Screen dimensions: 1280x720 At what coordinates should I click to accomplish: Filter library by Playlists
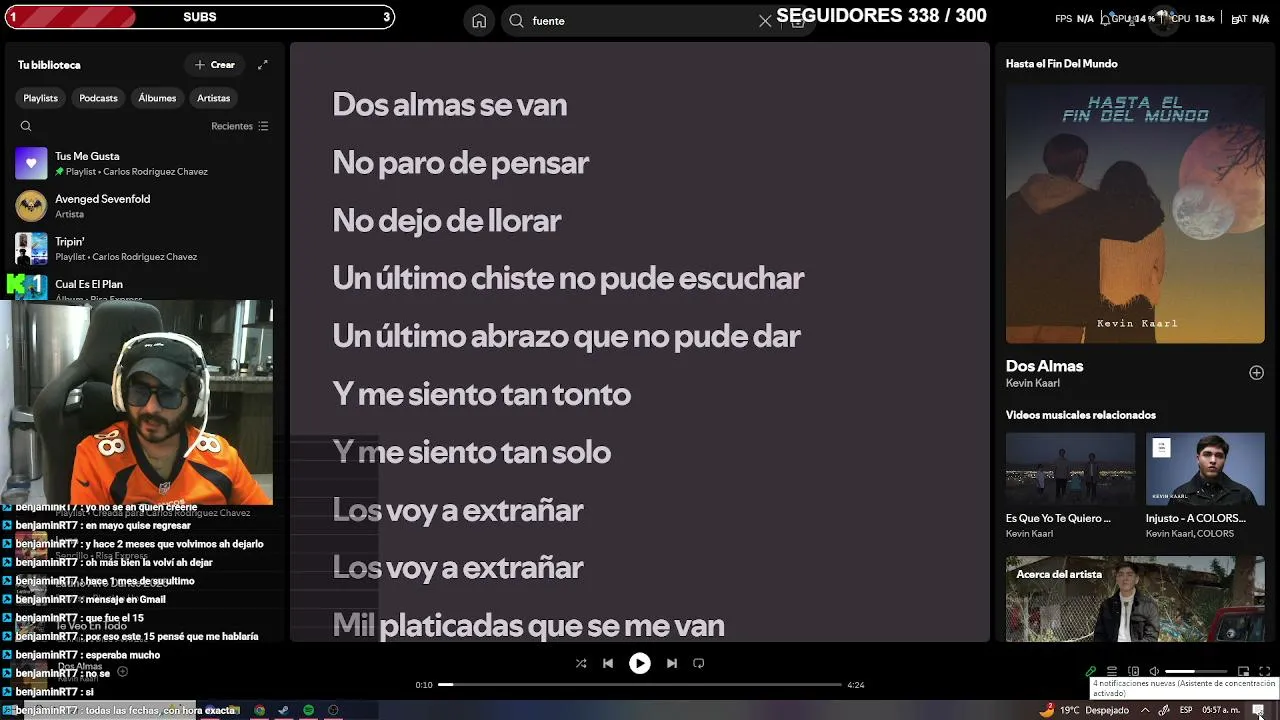point(40,98)
